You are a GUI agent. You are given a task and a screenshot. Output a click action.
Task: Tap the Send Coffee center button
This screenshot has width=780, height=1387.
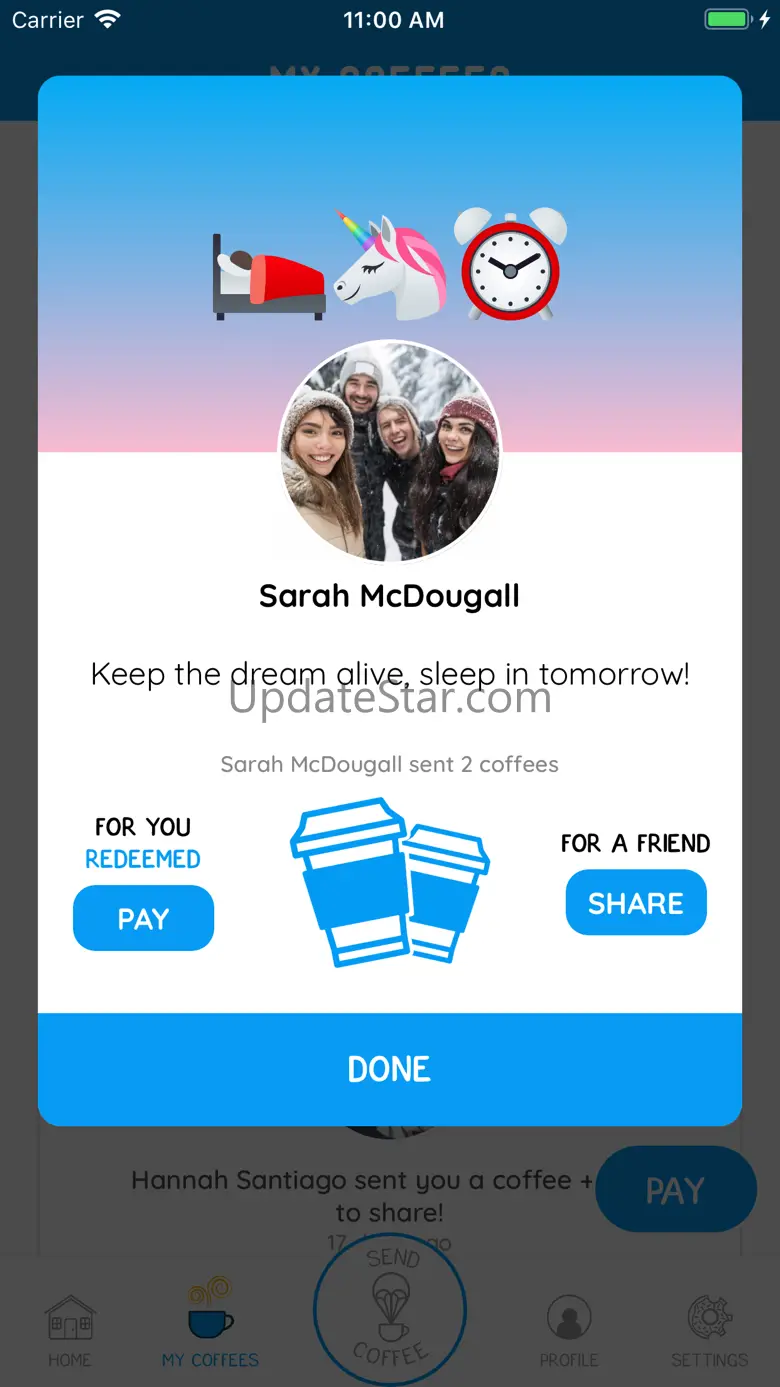coord(390,1309)
